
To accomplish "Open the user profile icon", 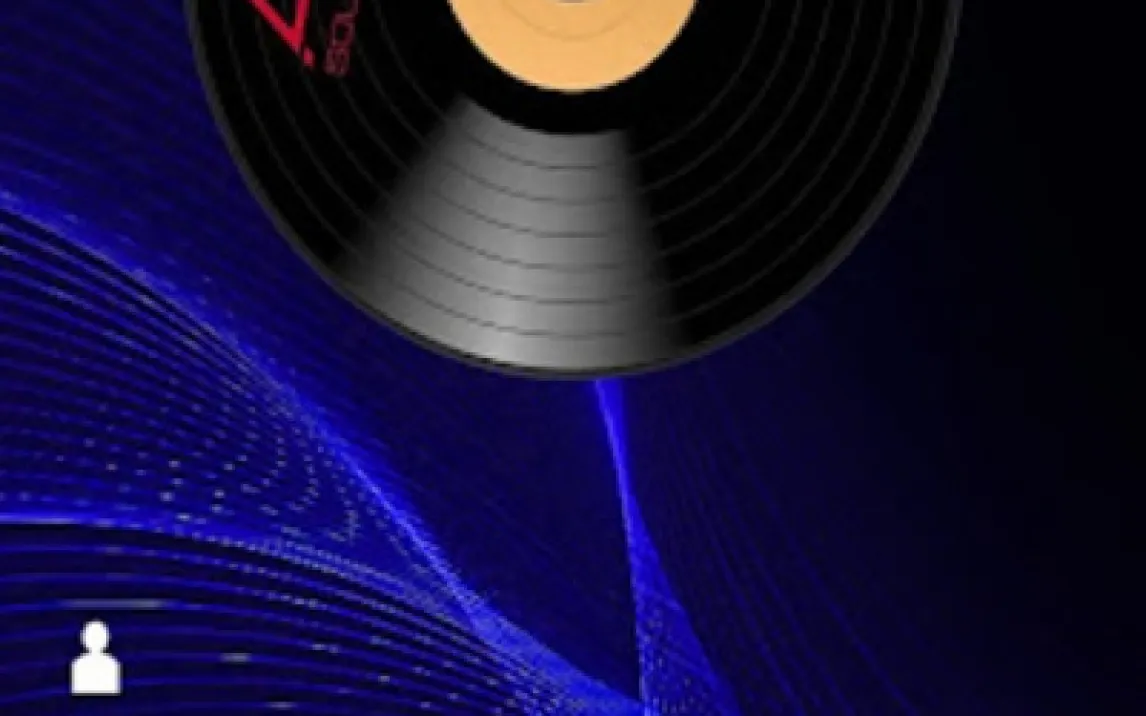I will coord(96,659).
